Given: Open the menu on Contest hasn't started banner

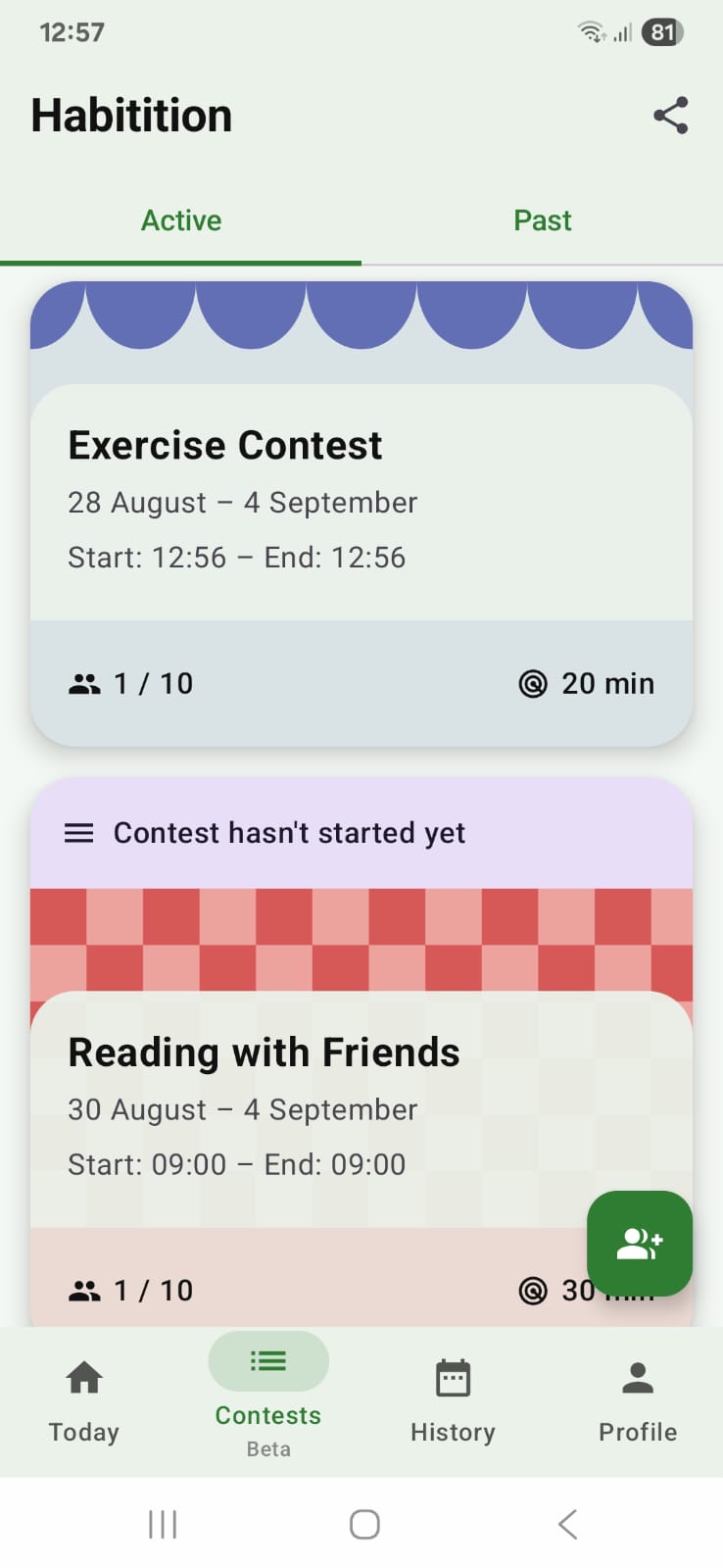Looking at the screenshot, I should click(x=78, y=833).
